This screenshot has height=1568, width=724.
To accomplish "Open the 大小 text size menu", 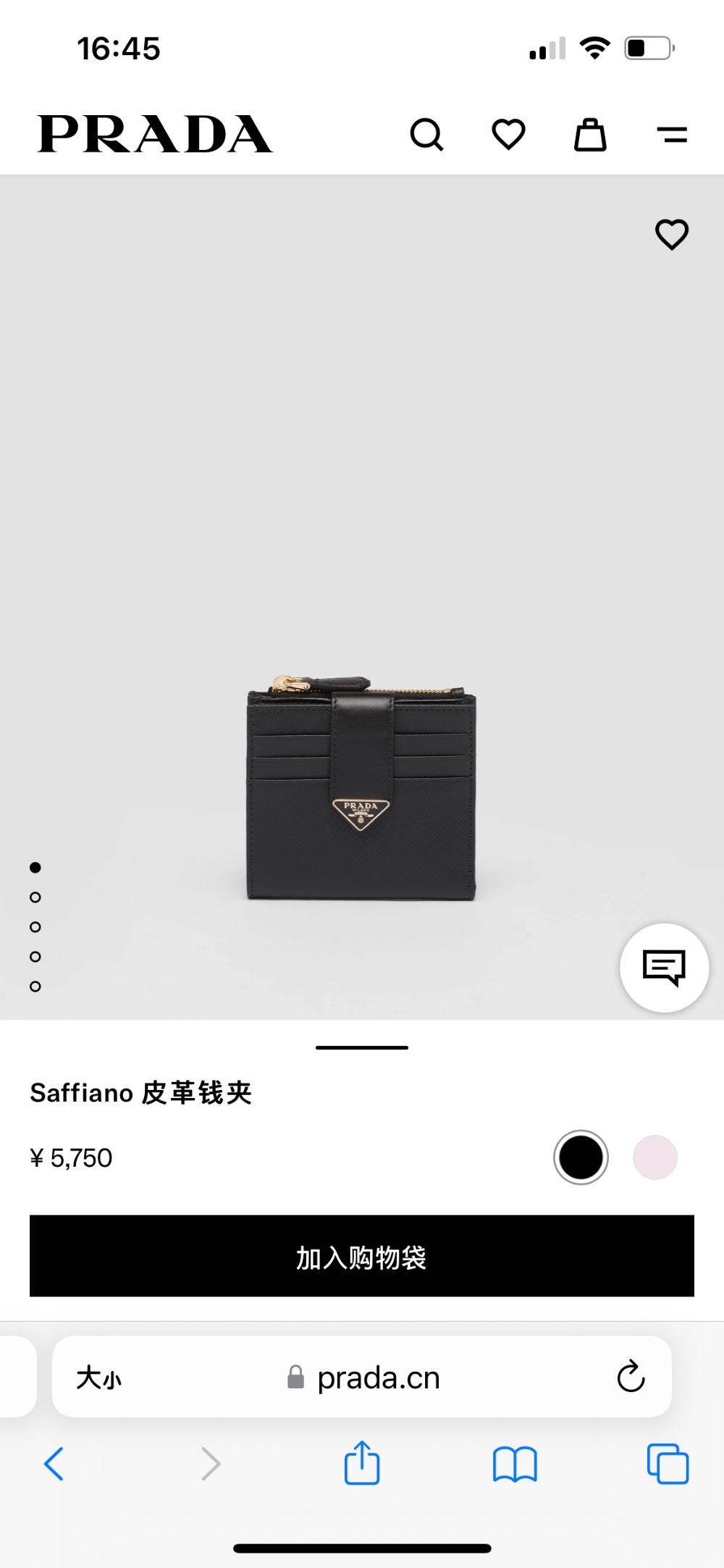I will [99, 1378].
